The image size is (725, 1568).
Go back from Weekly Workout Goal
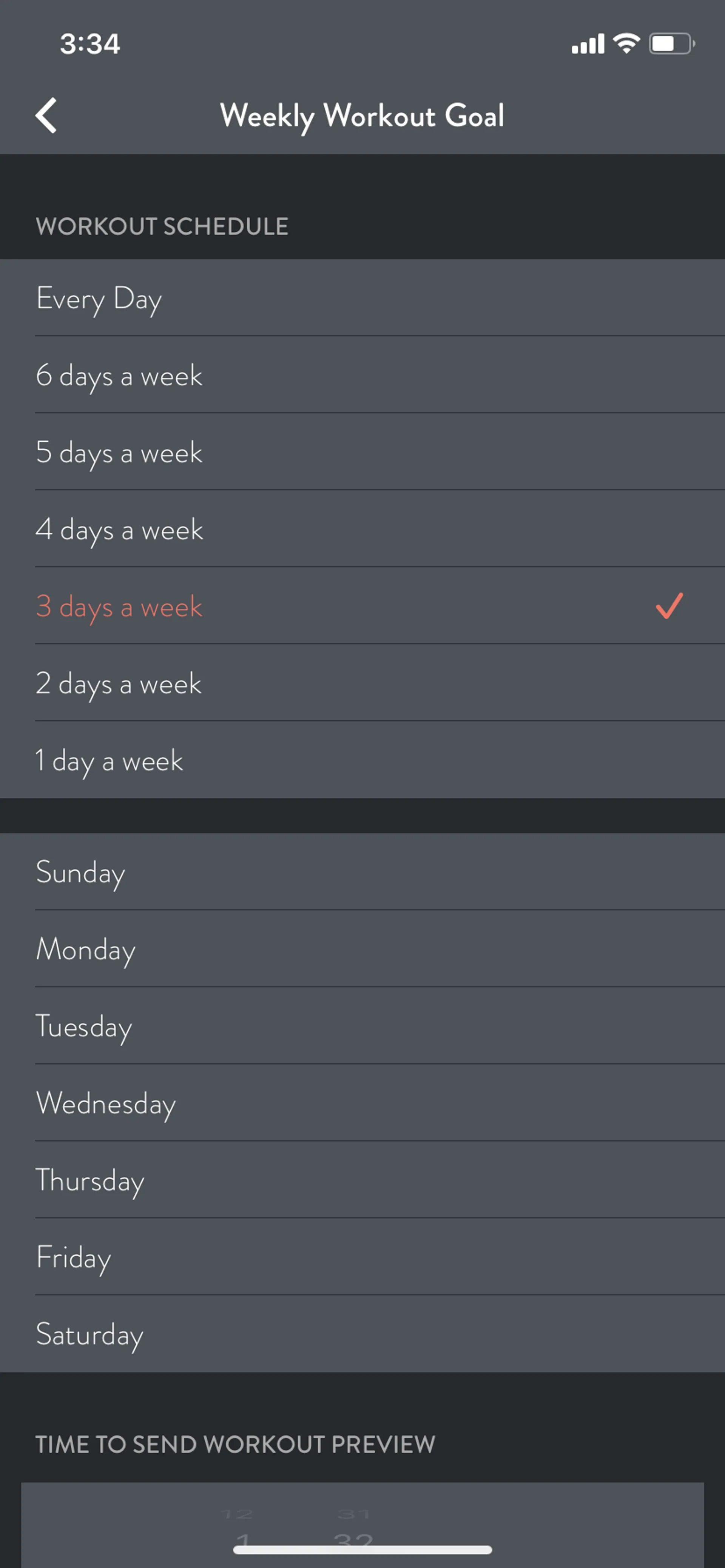point(46,115)
